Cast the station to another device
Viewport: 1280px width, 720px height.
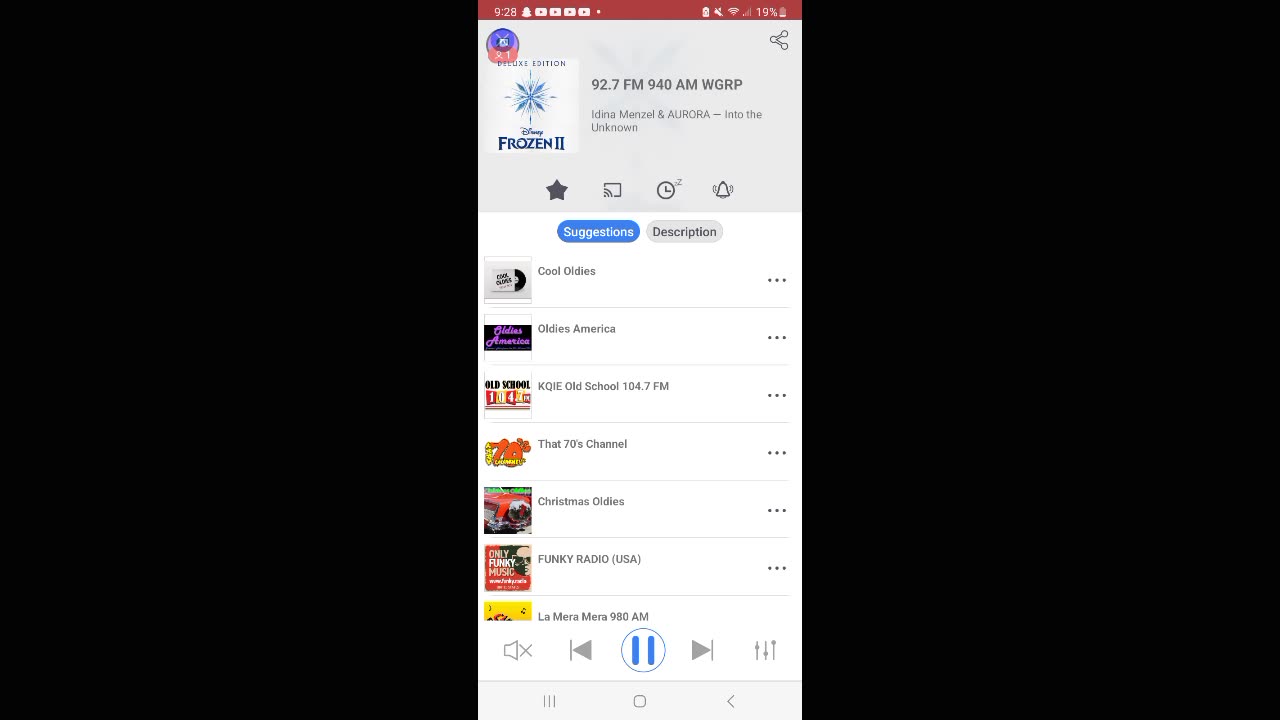coord(612,190)
